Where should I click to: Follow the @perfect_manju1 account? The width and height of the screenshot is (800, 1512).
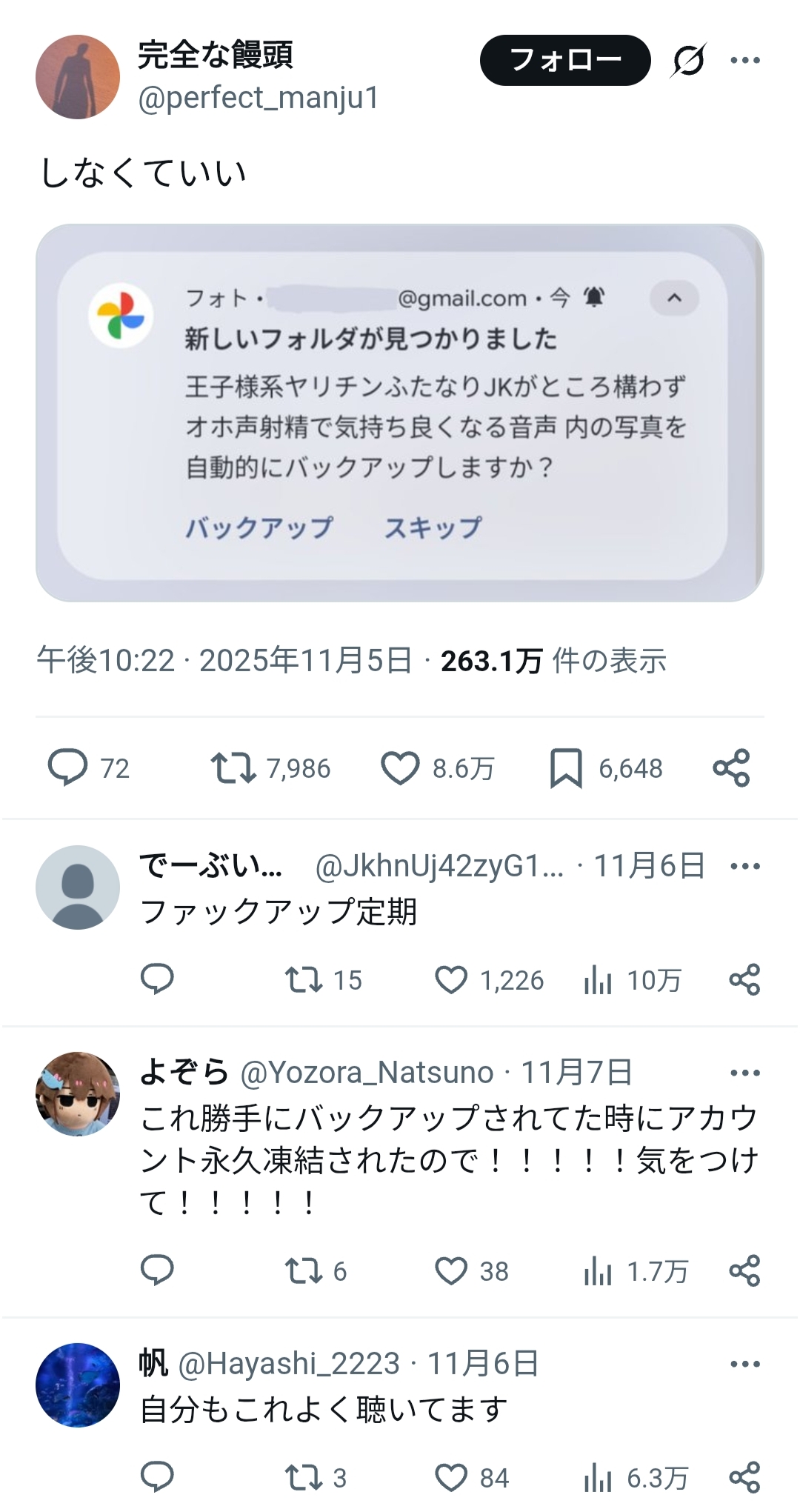[x=564, y=60]
